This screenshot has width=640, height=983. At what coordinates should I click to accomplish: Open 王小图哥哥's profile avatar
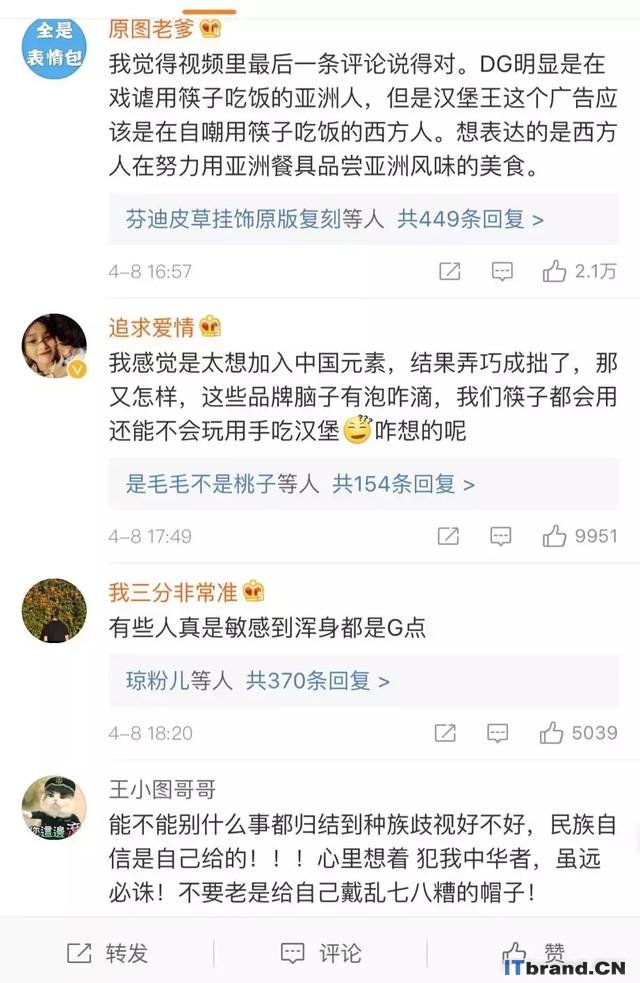54,808
